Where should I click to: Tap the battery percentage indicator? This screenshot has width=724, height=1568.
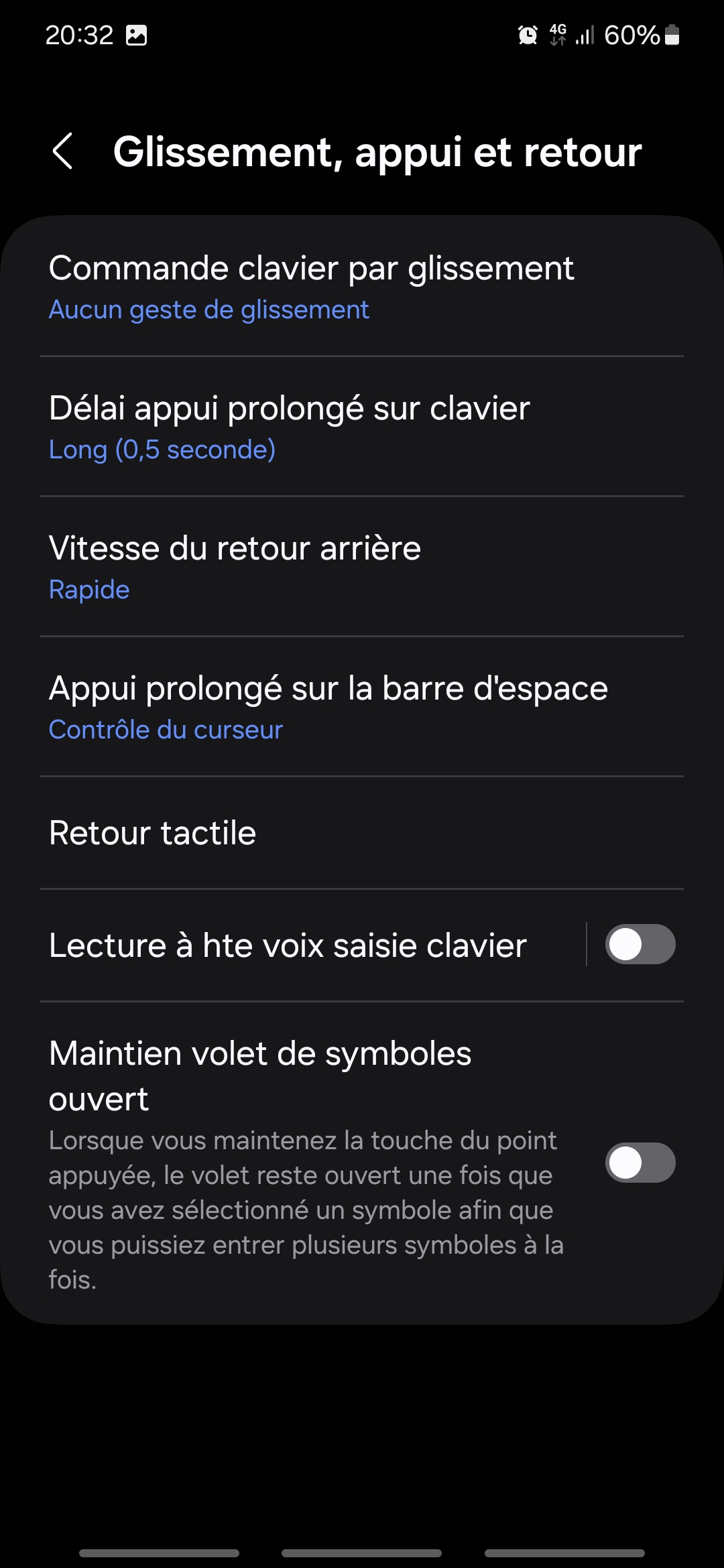(633, 35)
